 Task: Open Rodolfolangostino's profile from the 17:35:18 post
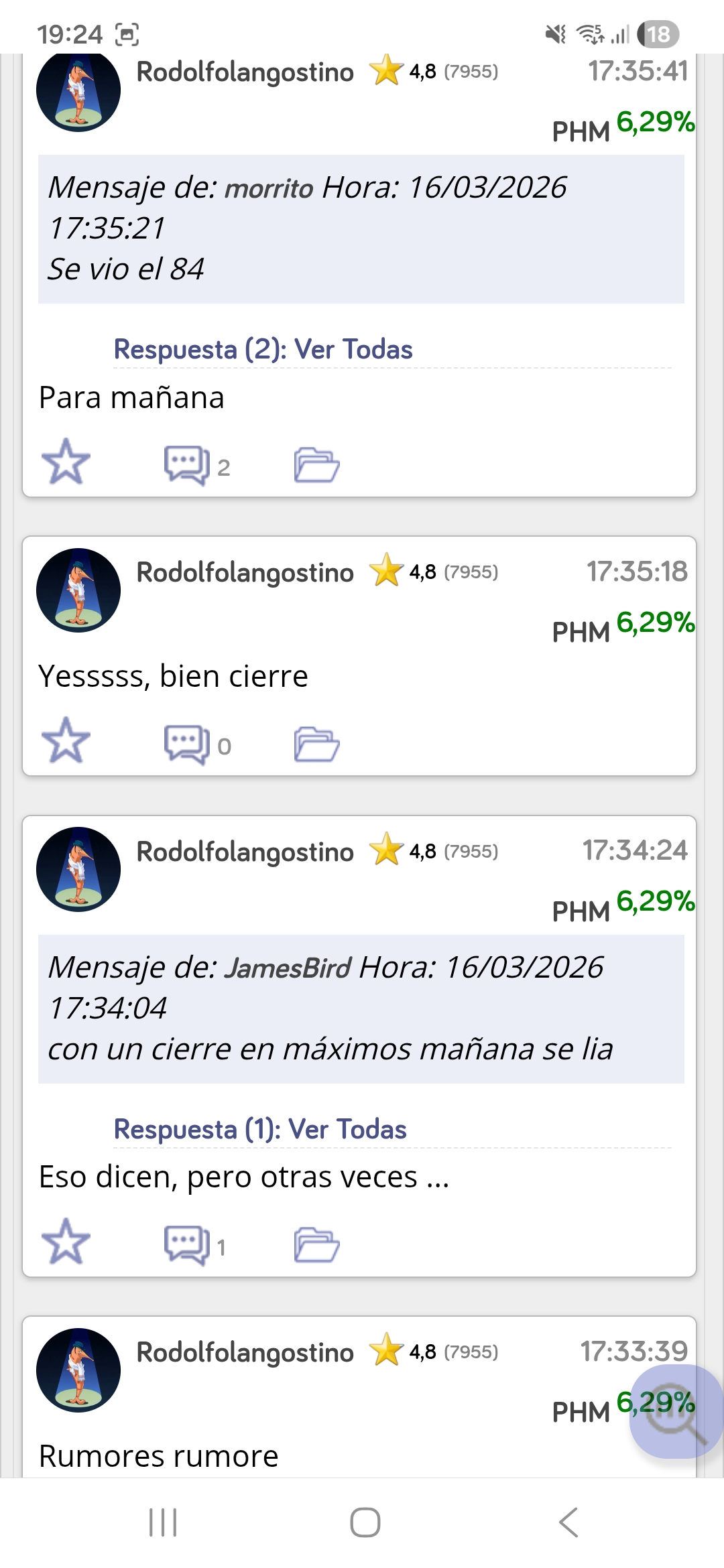tap(245, 573)
